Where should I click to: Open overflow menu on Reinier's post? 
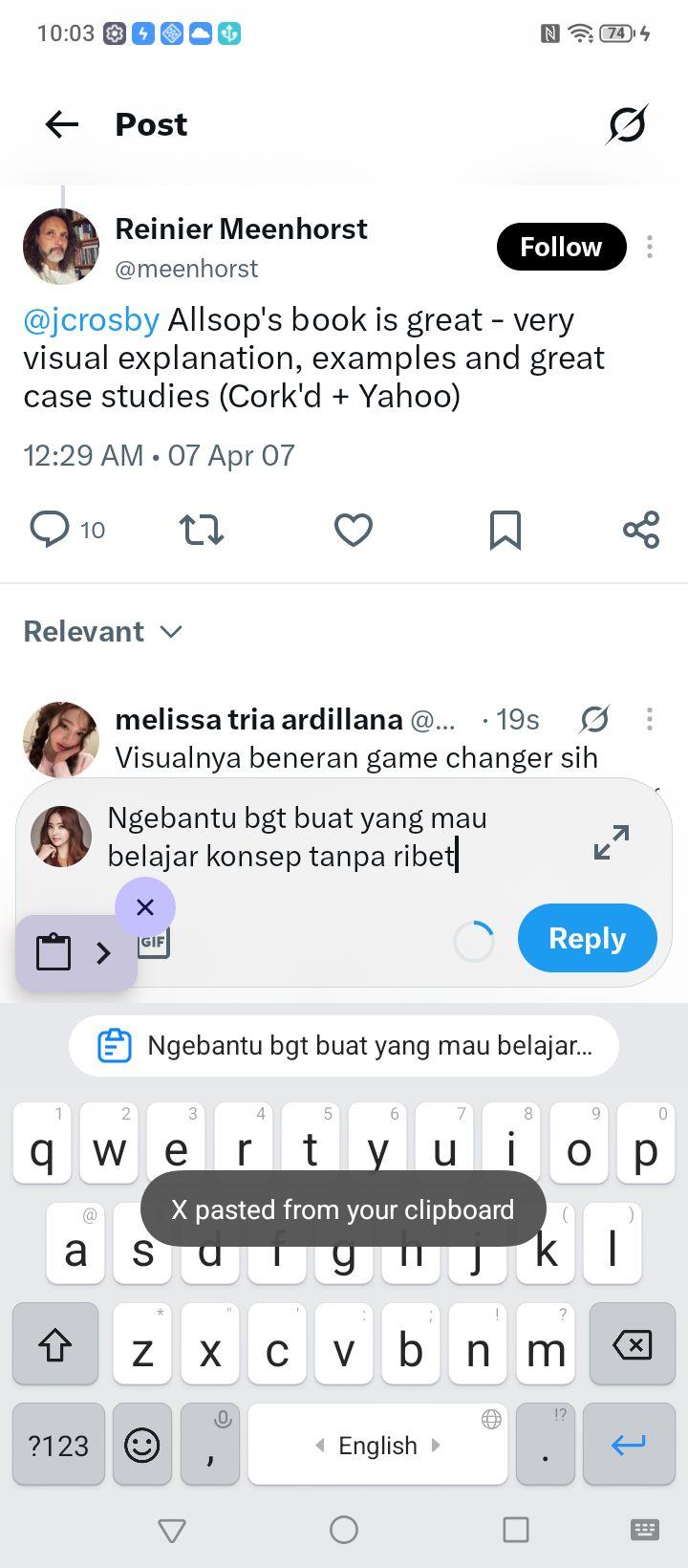click(x=650, y=247)
